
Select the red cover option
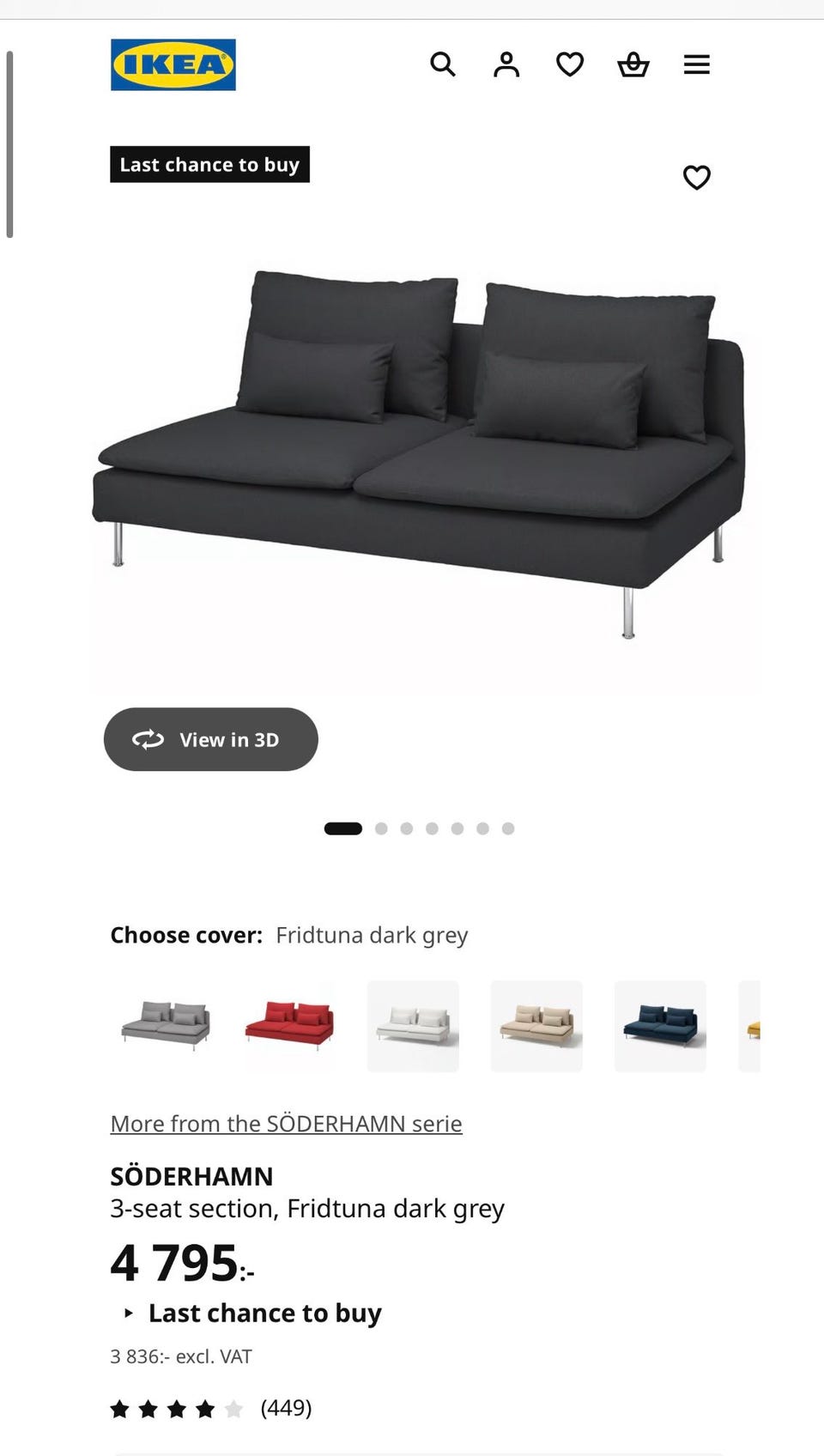[289, 1026]
